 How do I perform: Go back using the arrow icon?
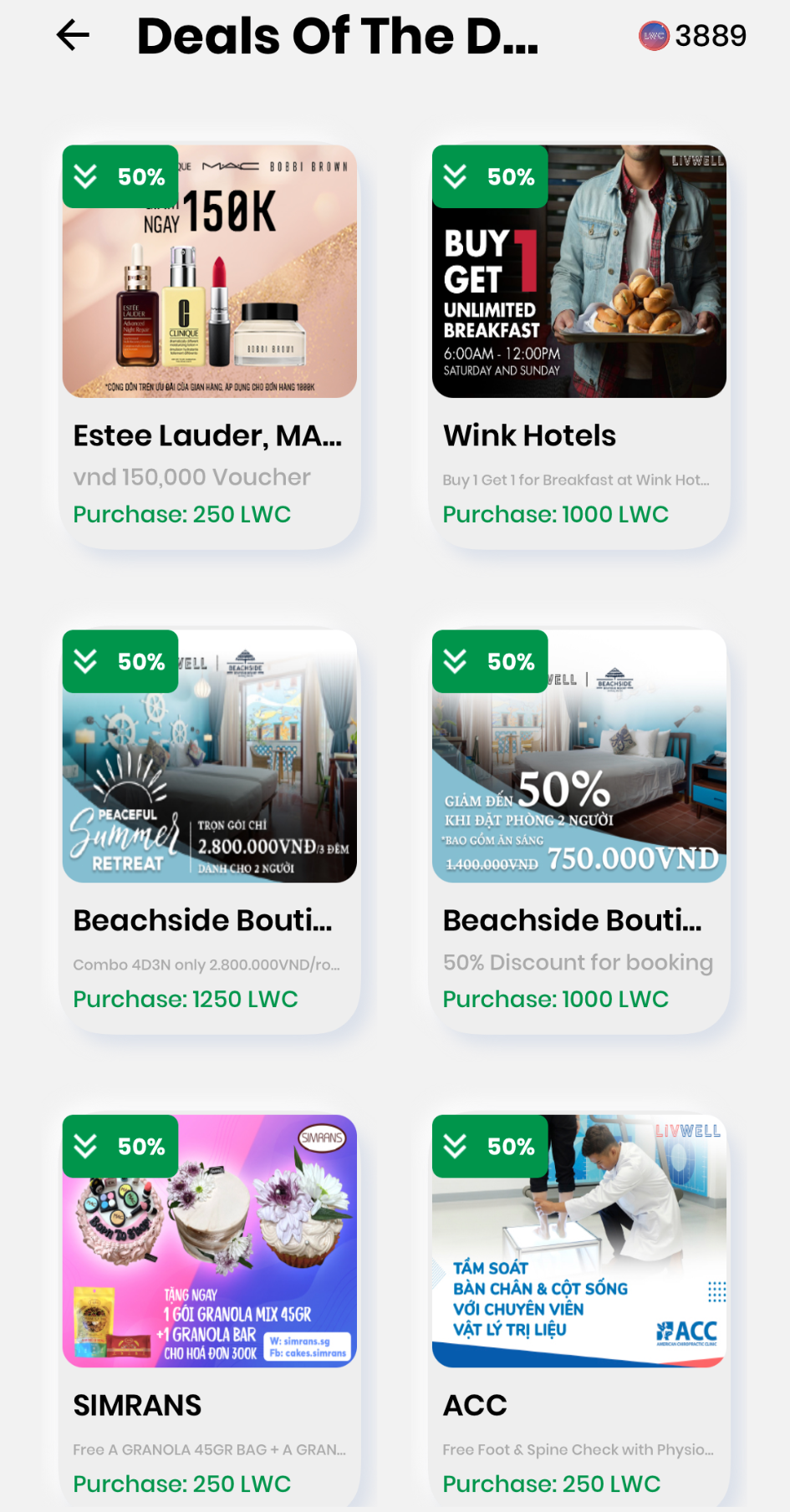click(x=73, y=35)
